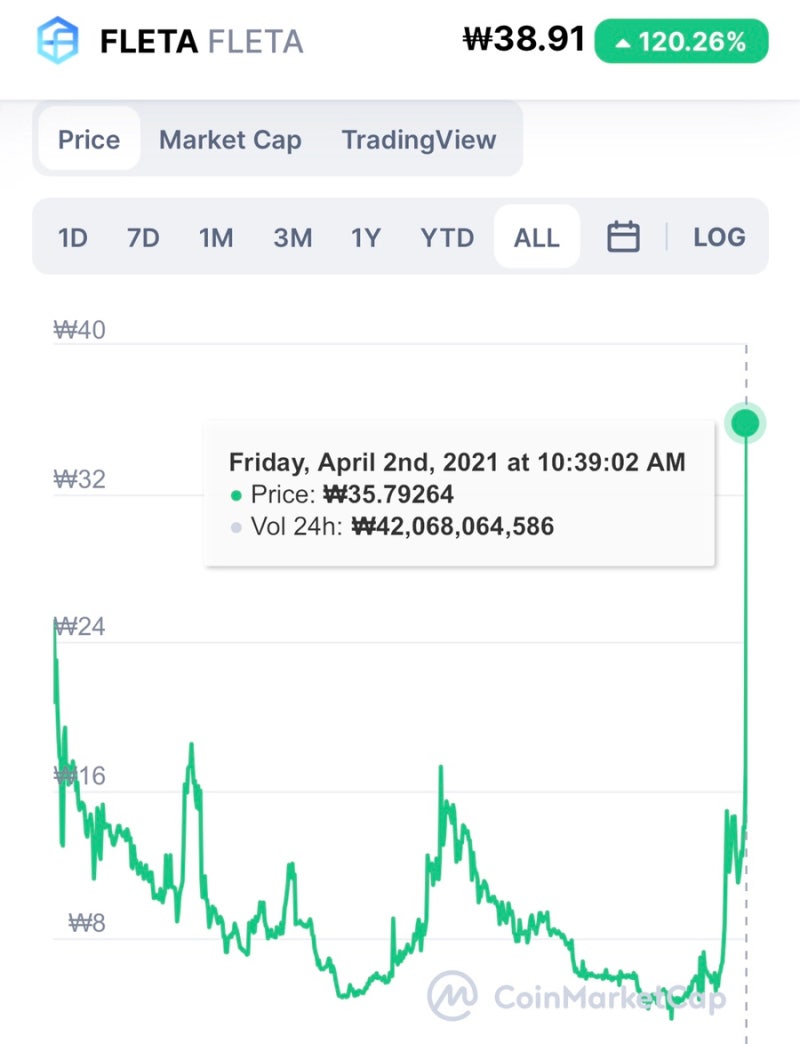Select the 1D time range
This screenshot has width=800, height=1044.
pyautogui.click(x=73, y=238)
